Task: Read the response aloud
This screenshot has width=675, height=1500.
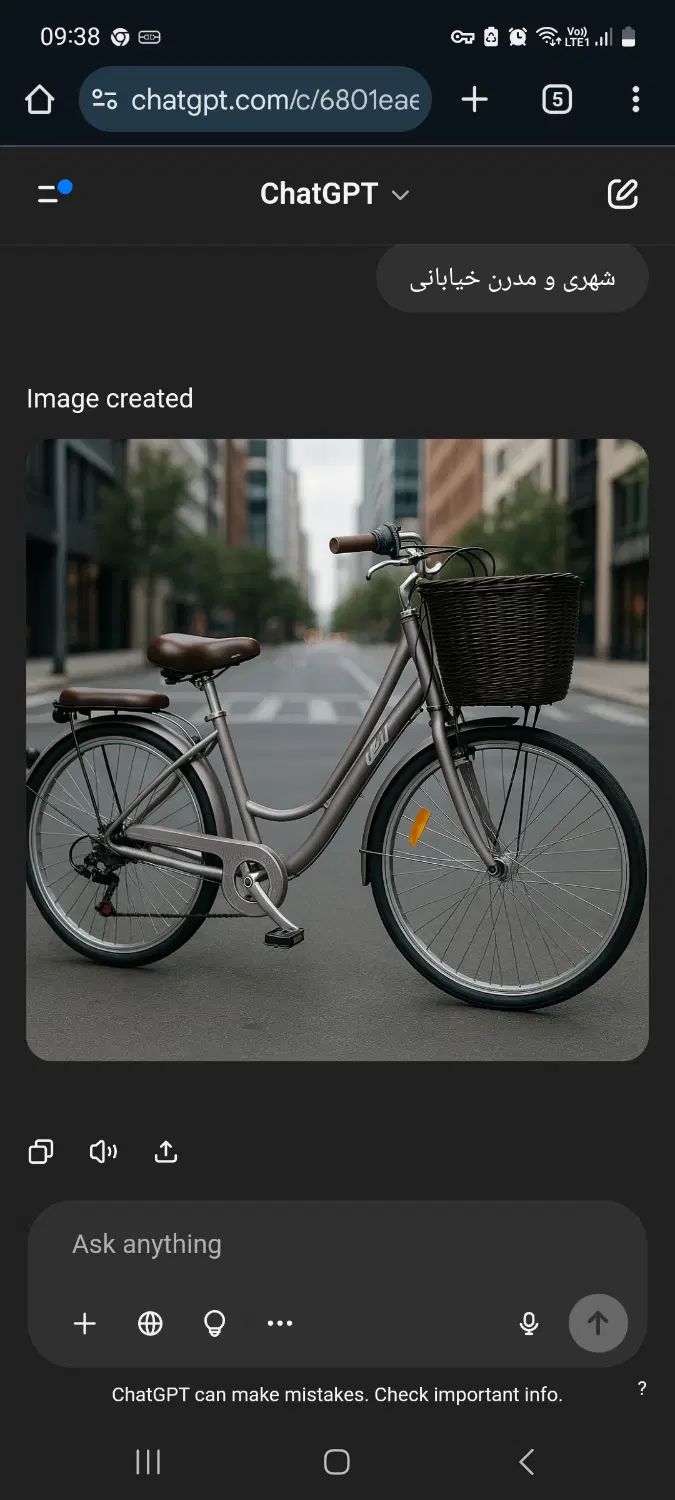Action: pyautogui.click(x=103, y=1152)
